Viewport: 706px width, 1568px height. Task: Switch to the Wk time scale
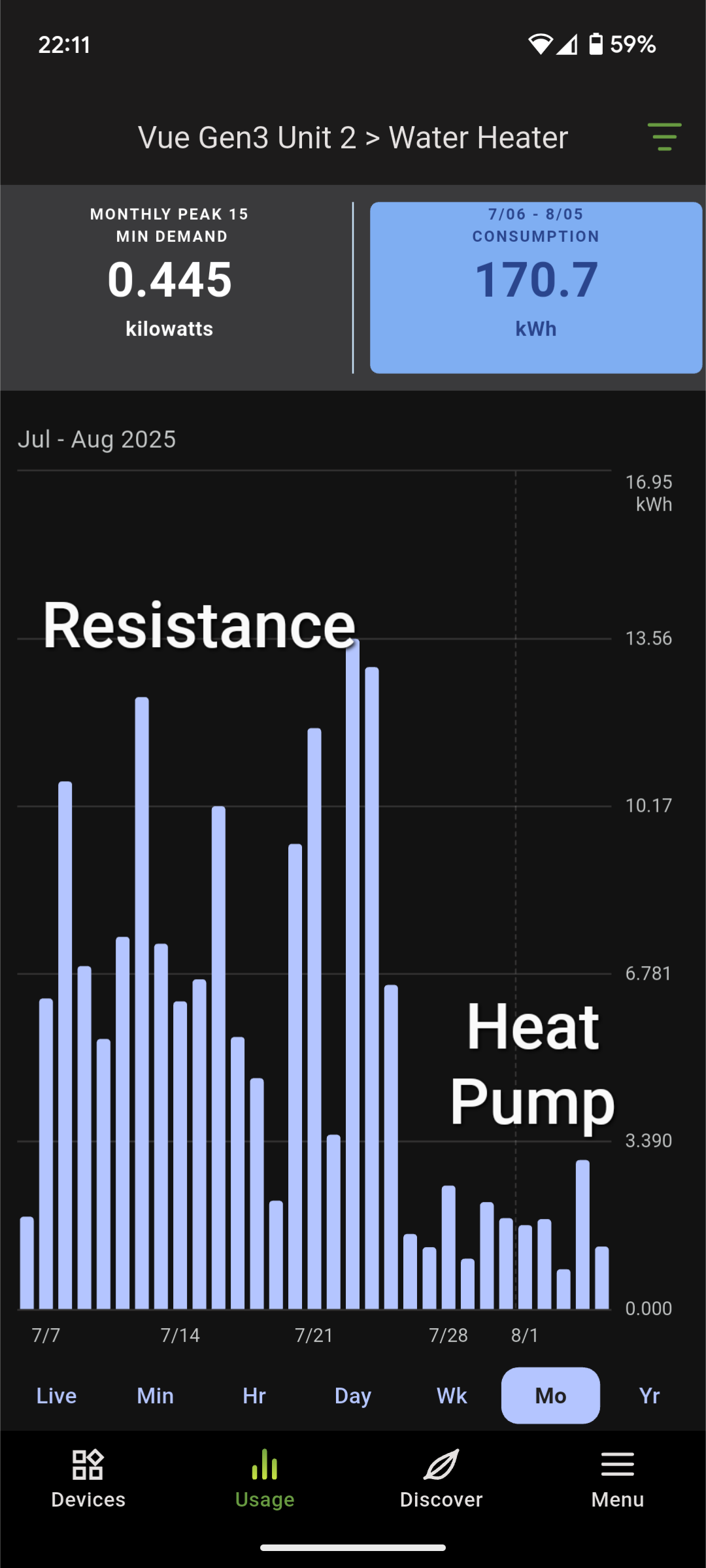[452, 1395]
